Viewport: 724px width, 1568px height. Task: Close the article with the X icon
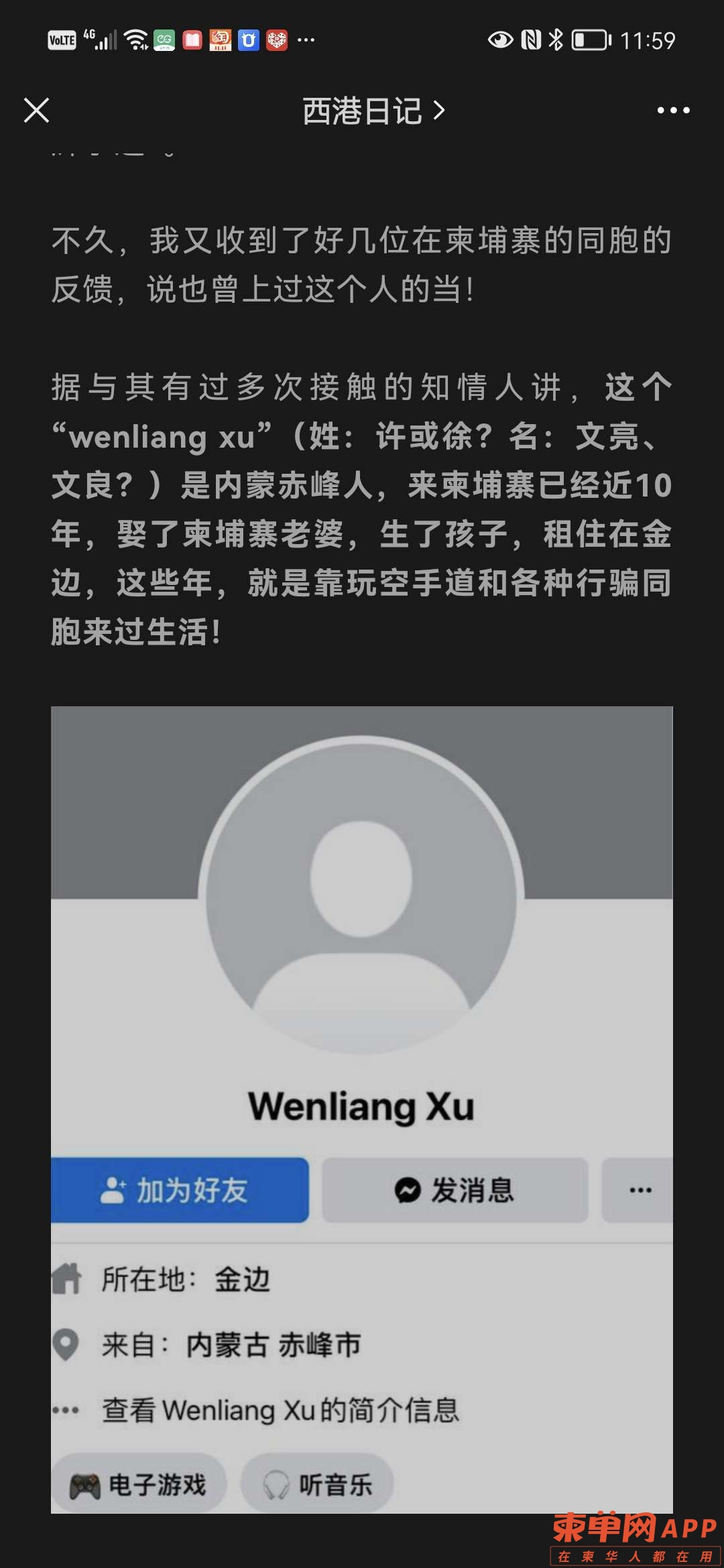coord(36,111)
